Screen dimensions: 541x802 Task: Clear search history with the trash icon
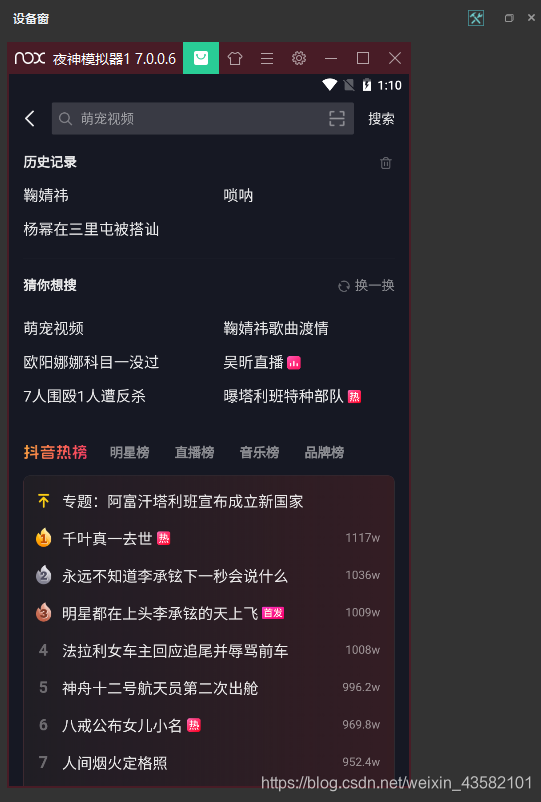coord(386,163)
